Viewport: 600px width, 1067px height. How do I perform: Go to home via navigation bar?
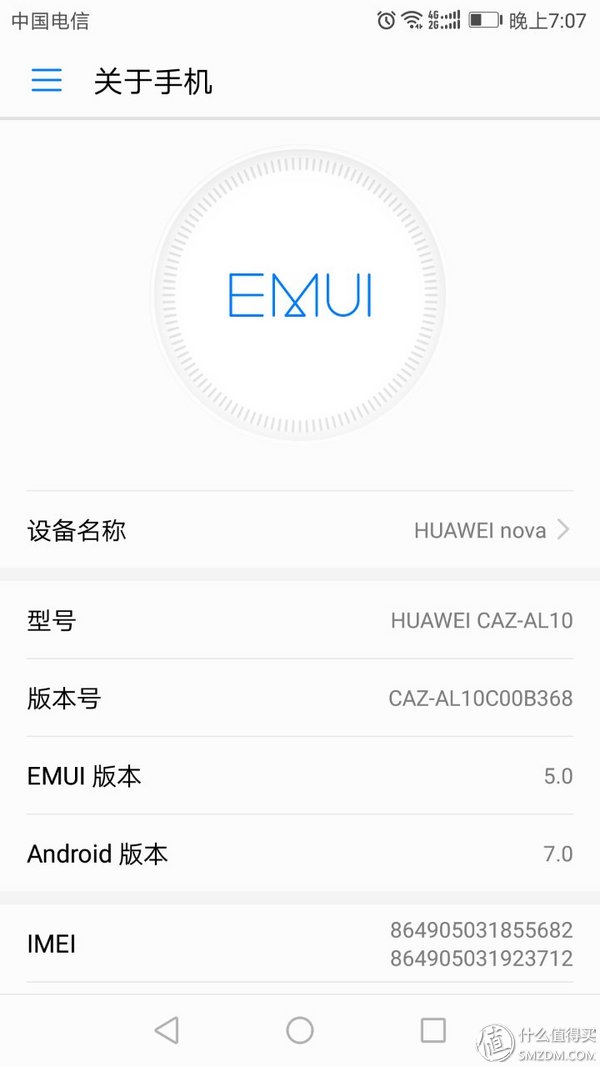pyautogui.click(x=300, y=1030)
